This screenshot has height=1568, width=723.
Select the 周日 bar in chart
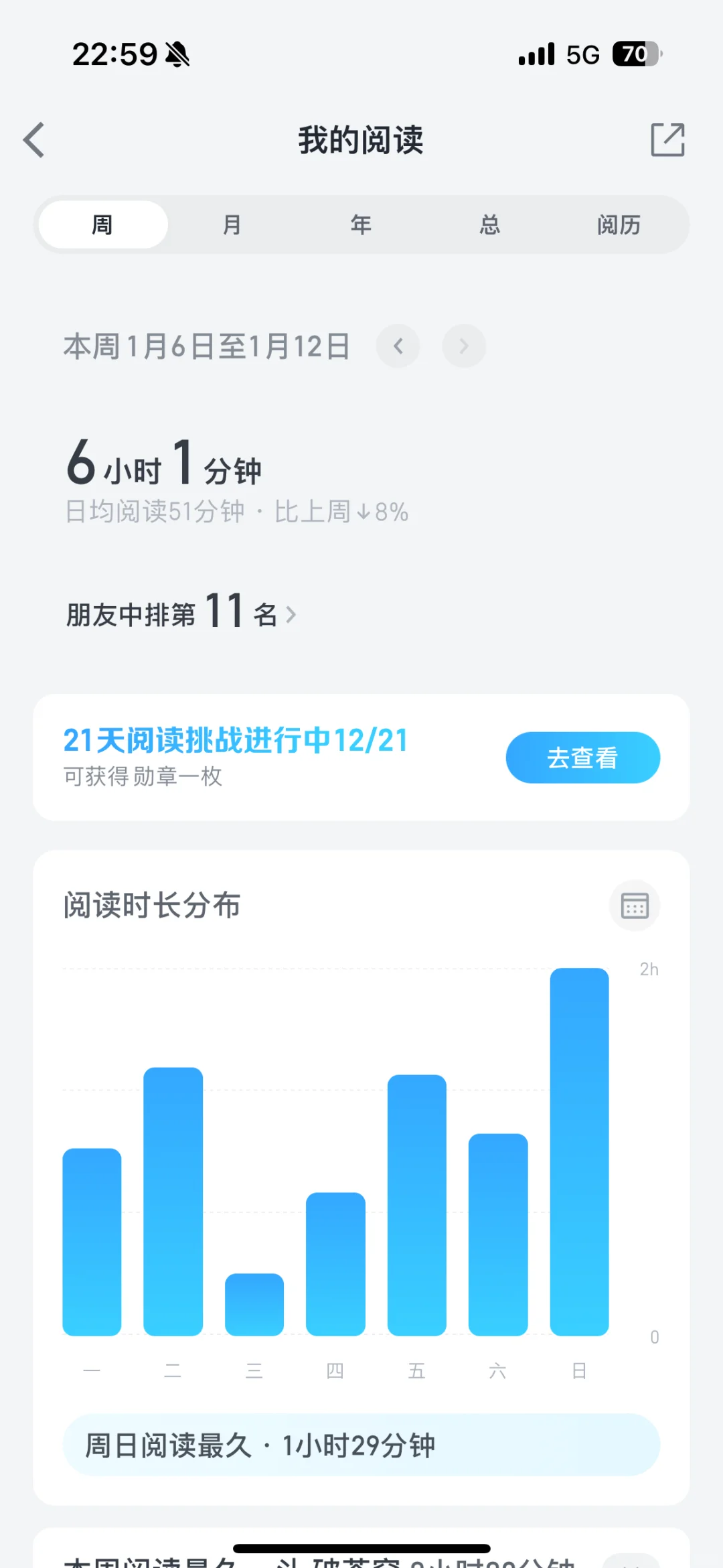coord(580,1152)
